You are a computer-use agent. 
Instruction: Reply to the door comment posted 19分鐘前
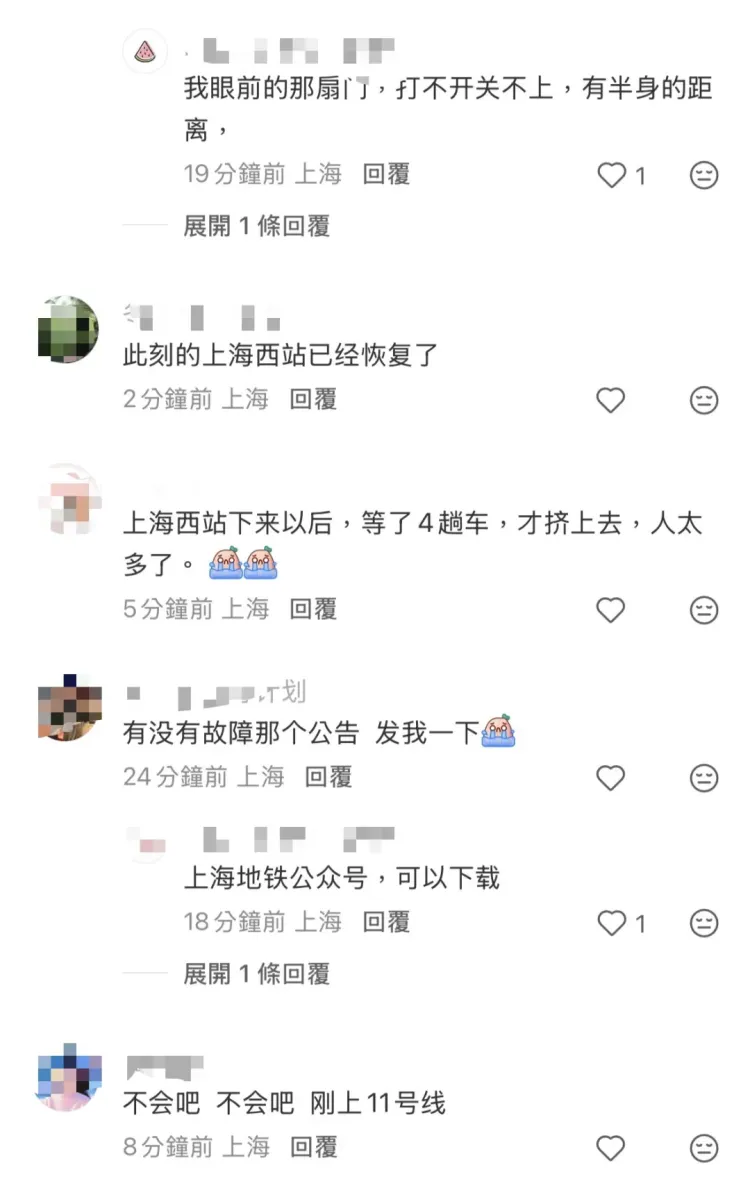[386, 175]
